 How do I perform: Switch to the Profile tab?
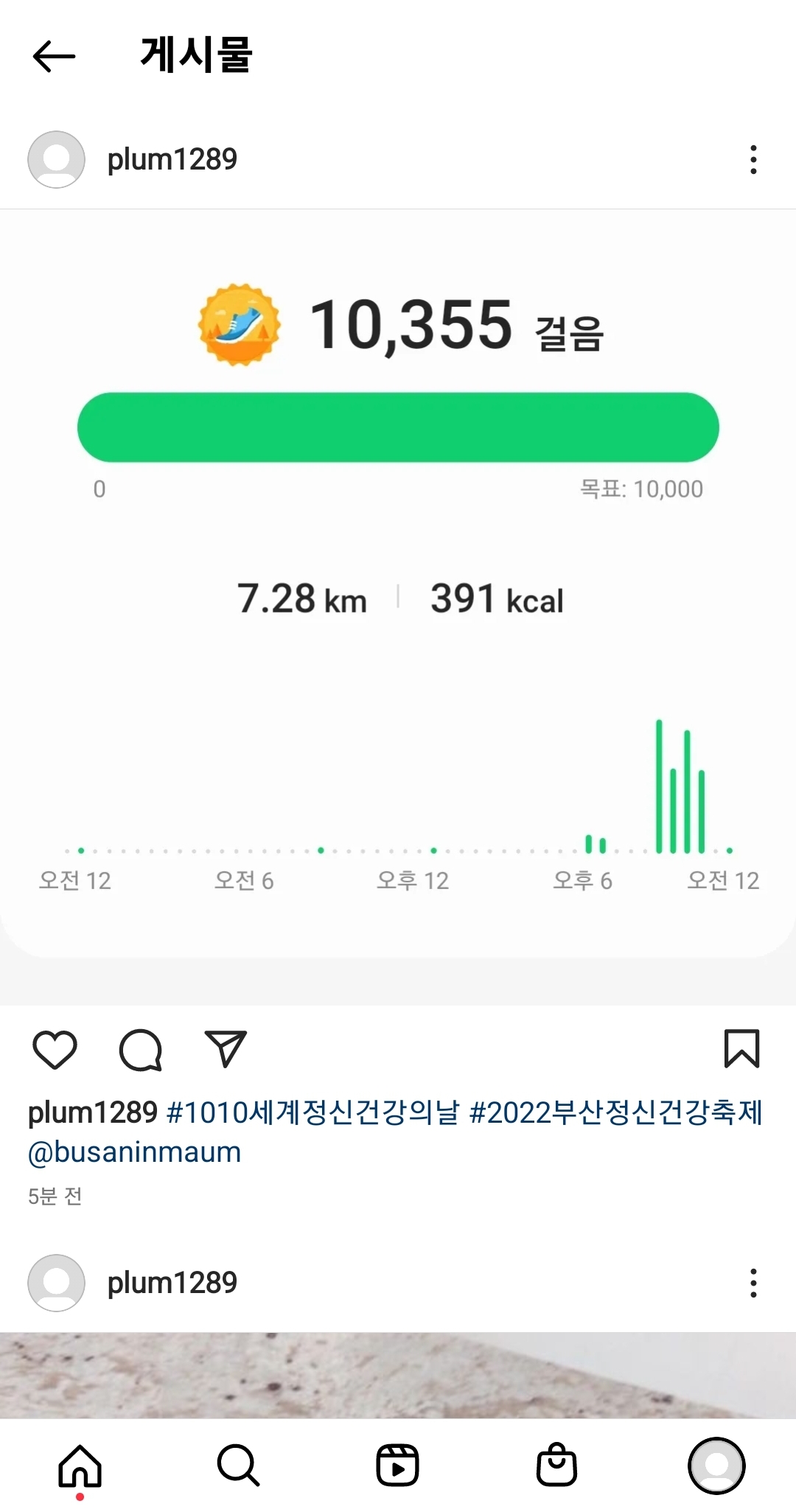pyautogui.click(x=716, y=1466)
